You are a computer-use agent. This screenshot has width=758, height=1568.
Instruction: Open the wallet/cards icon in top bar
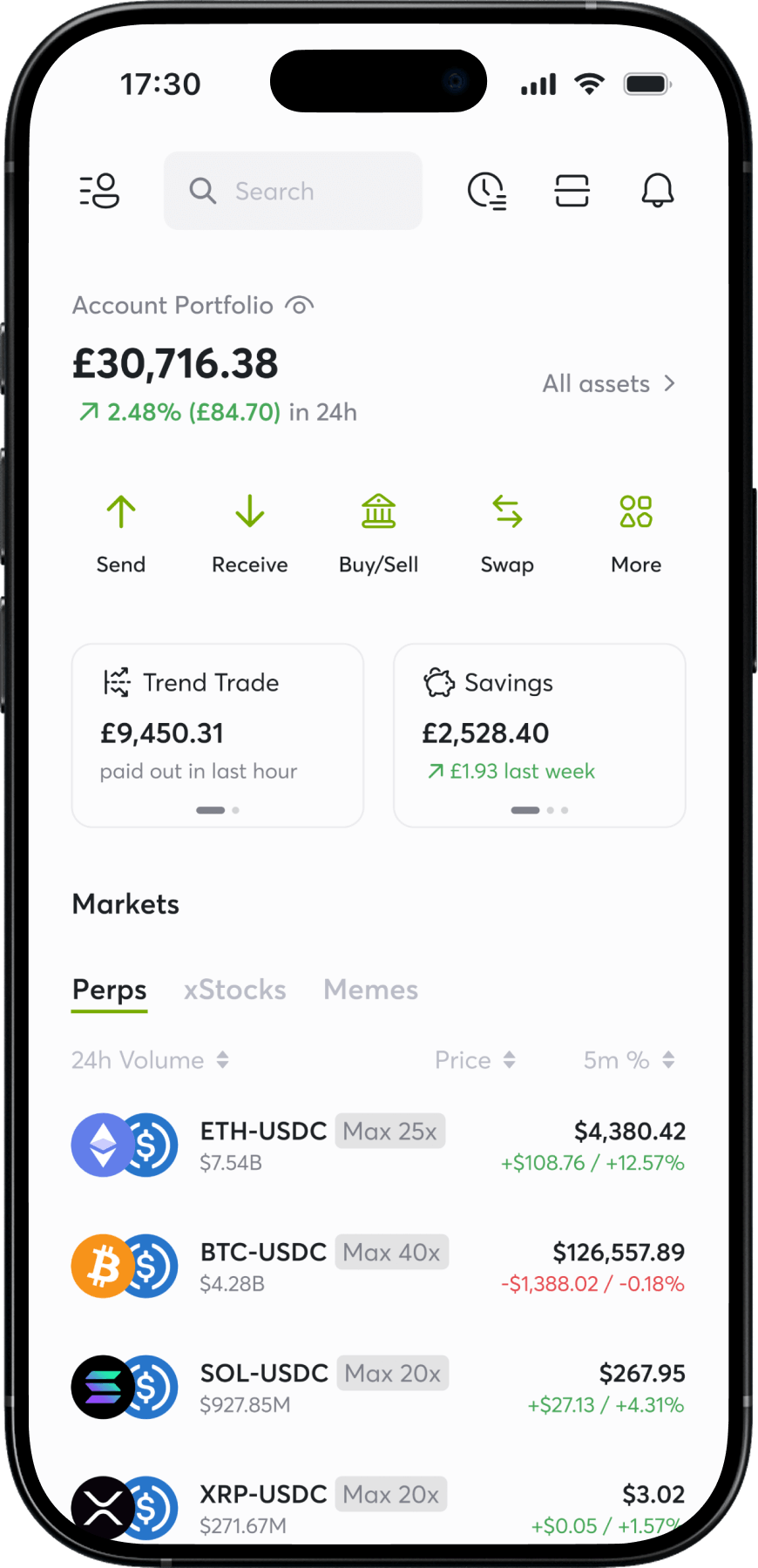point(572,191)
